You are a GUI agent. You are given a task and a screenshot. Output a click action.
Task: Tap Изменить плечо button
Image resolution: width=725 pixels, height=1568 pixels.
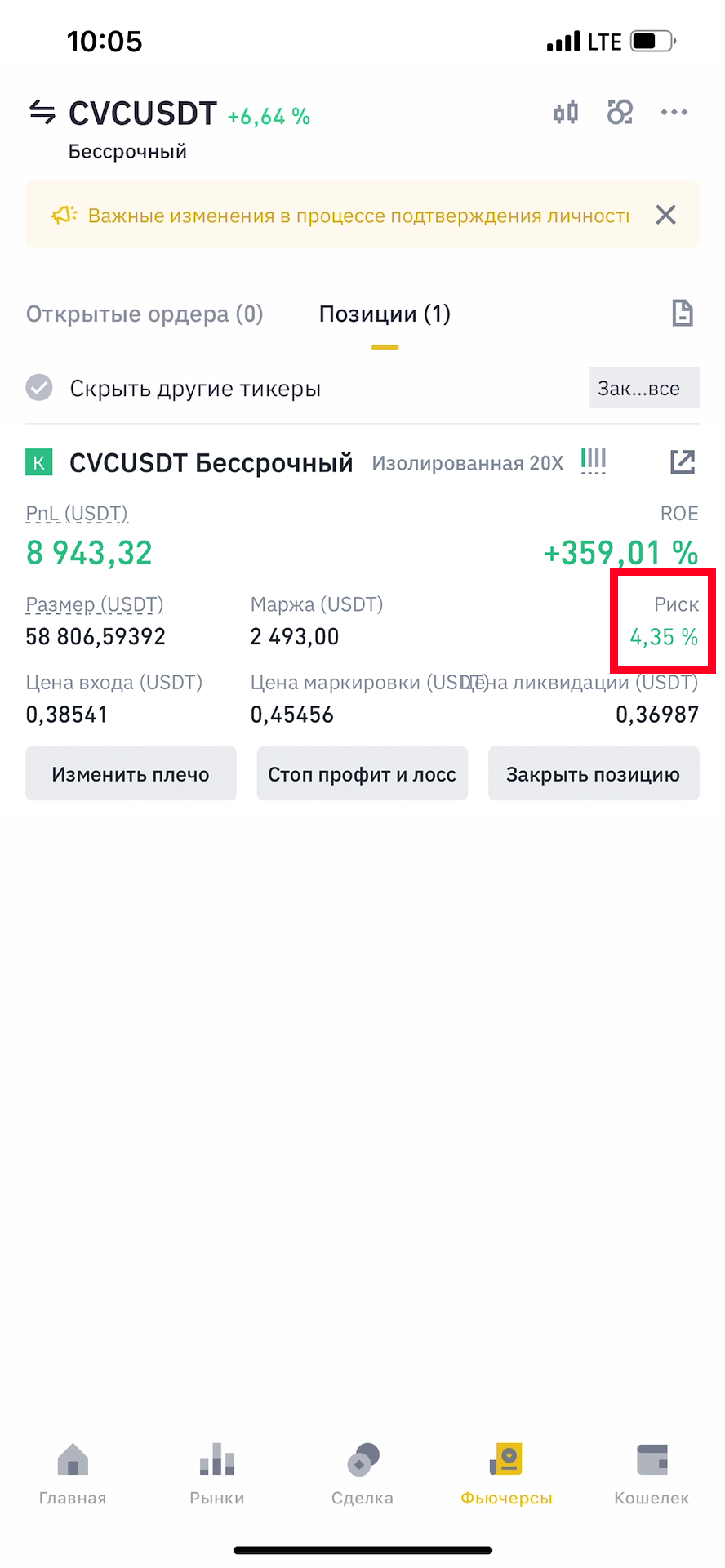[131, 774]
